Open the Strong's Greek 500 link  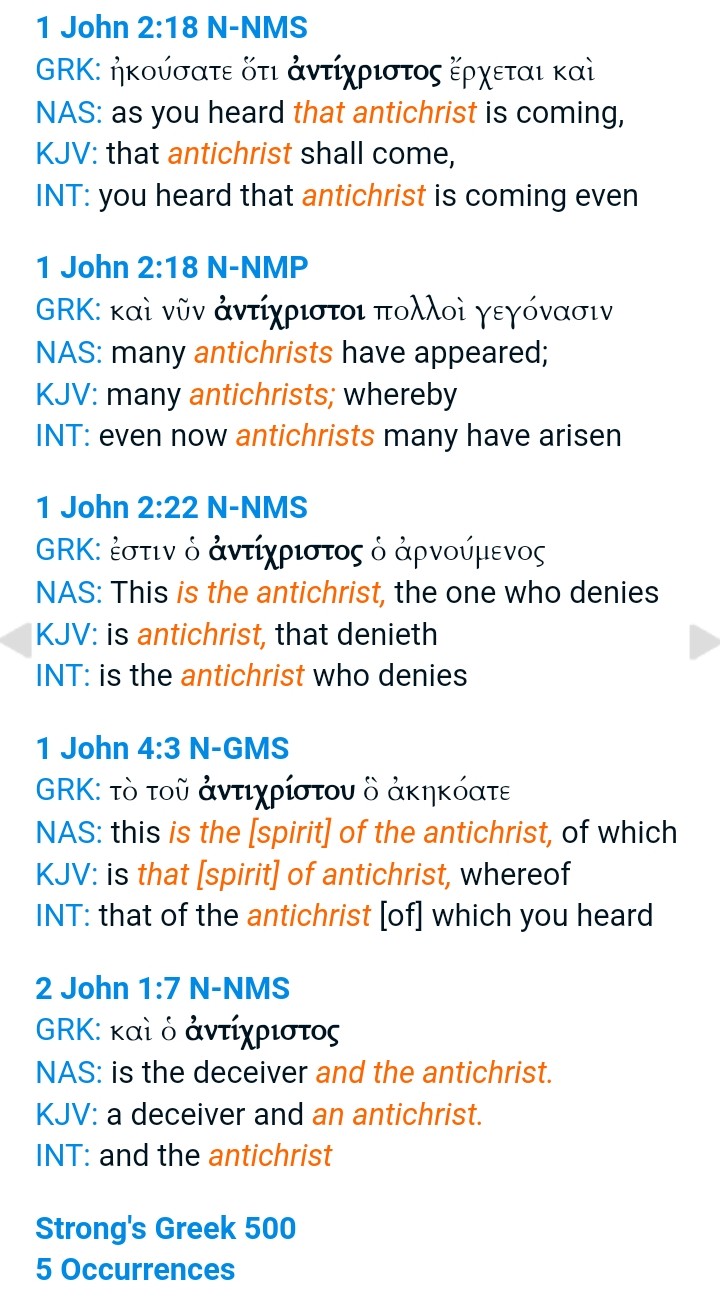165,1228
